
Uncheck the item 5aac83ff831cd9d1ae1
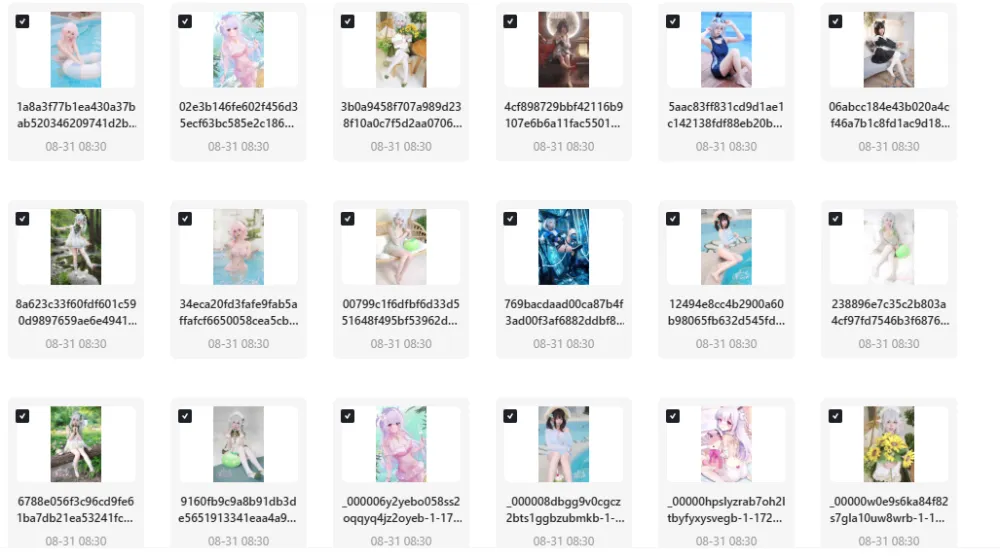click(673, 21)
